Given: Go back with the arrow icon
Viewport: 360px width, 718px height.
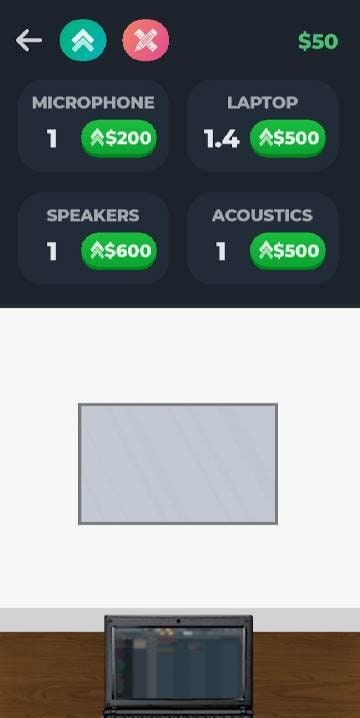Looking at the screenshot, I should pyautogui.click(x=29, y=41).
